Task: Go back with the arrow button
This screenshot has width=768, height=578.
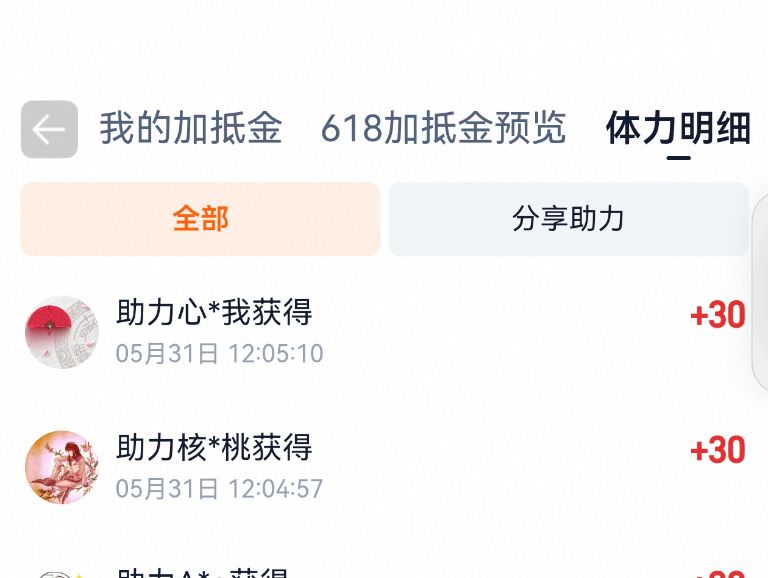Action: pyautogui.click(x=49, y=129)
